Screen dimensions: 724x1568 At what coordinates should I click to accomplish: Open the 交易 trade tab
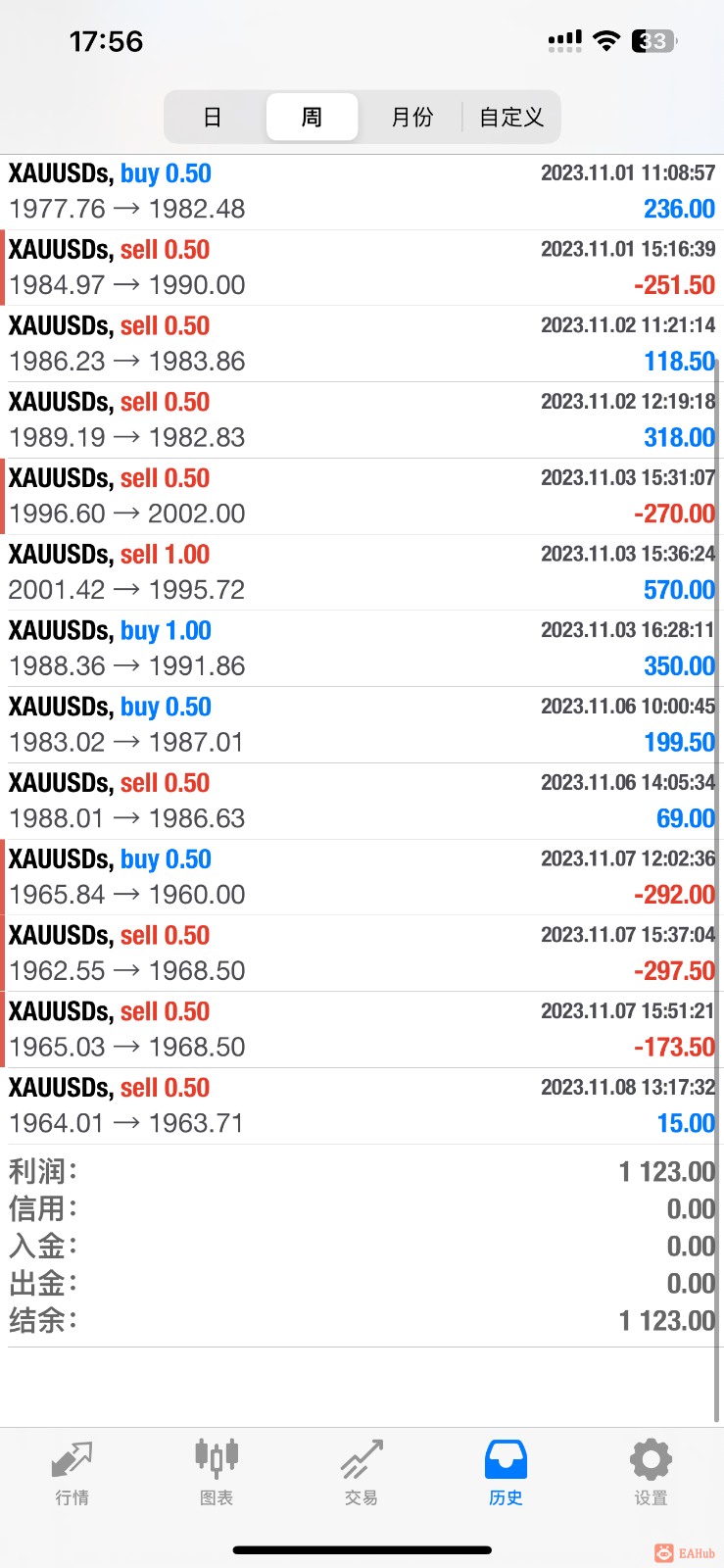coord(362,1472)
